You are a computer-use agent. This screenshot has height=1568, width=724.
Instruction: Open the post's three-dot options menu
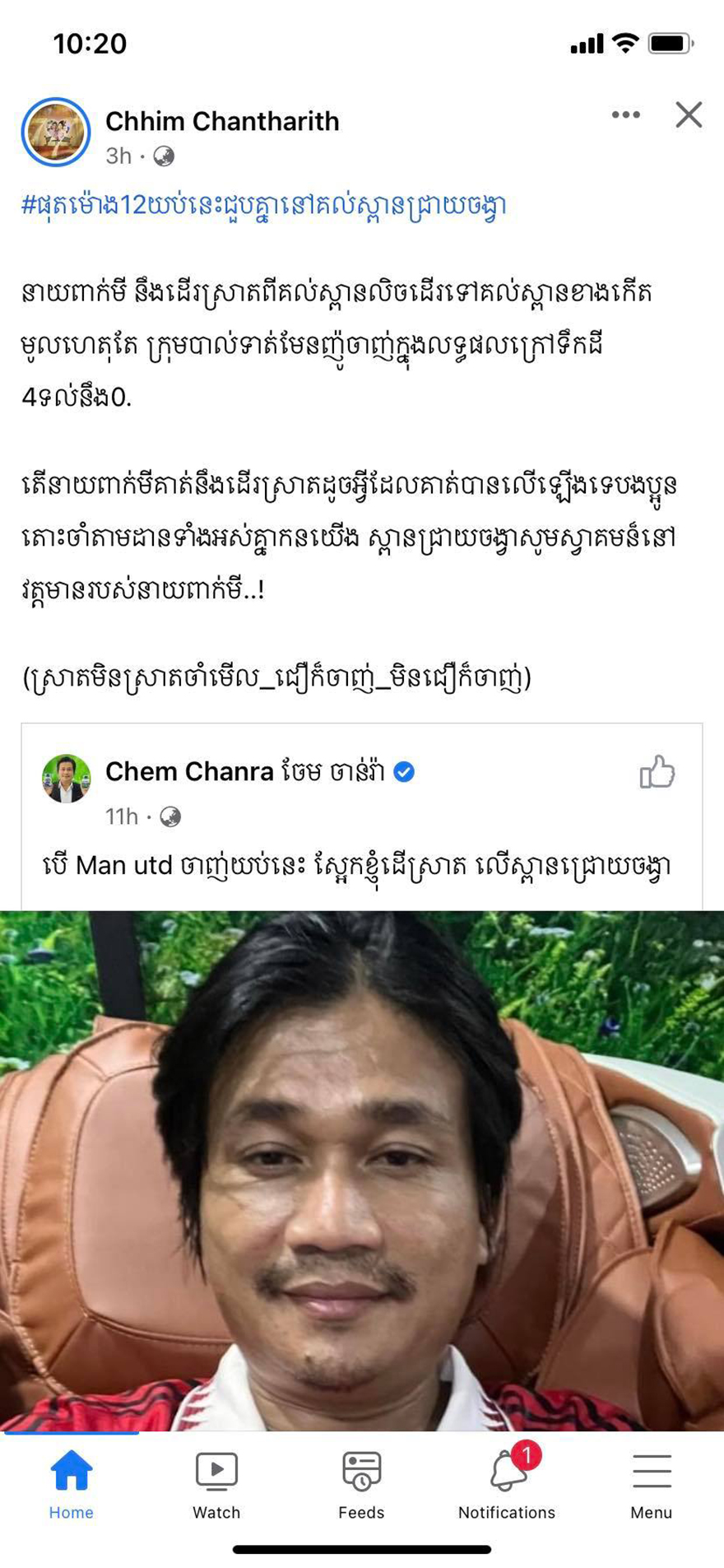(x=625, y=114)
